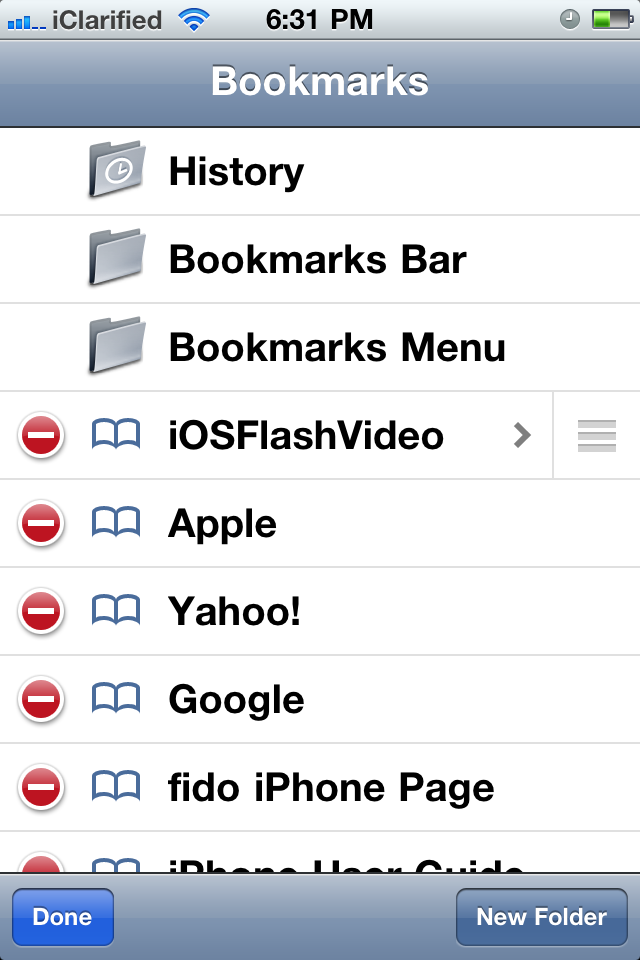The image size is (640, 960).
Task: Delete the iOSFlashVideo bookmark
Action: pos(41,436)
